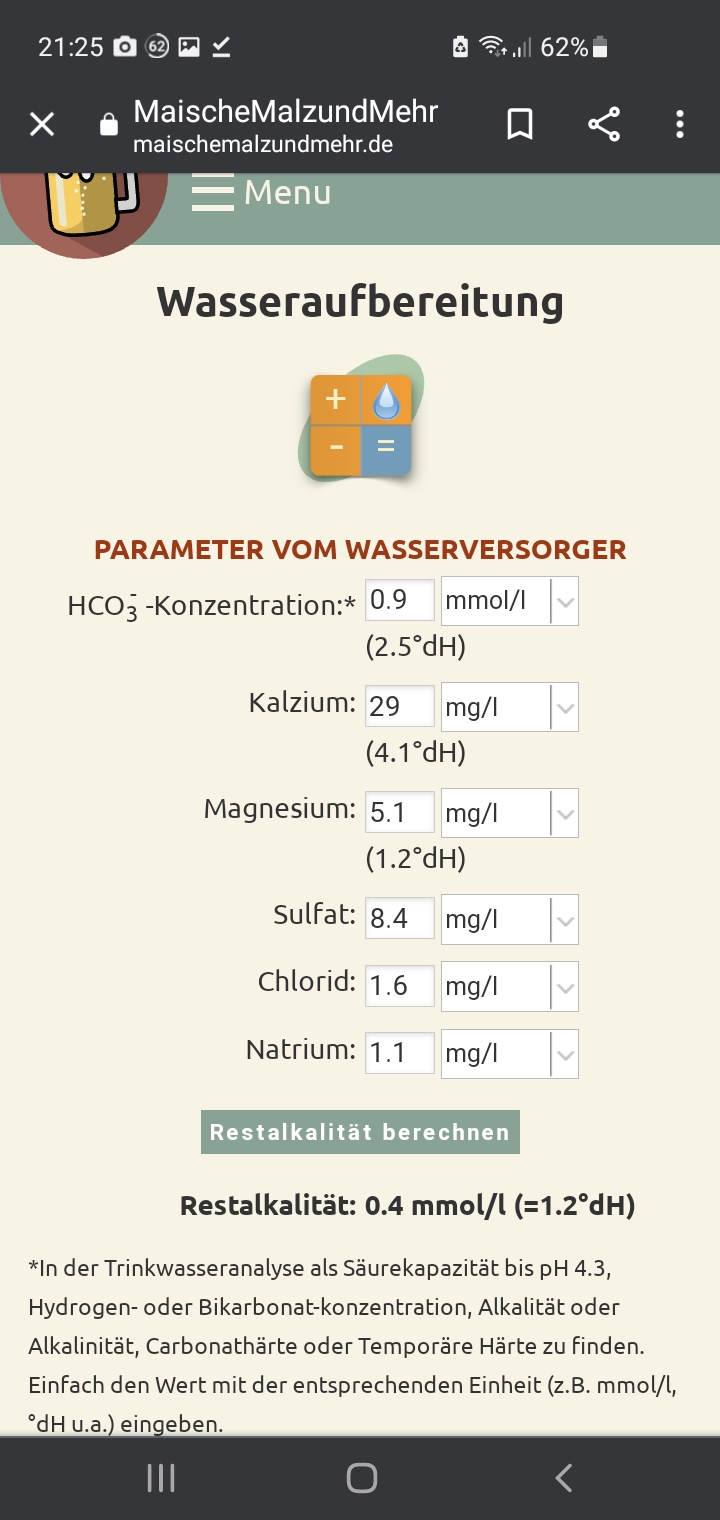Open the site Menu
The image size is (720, 1520).
(262, 193)
